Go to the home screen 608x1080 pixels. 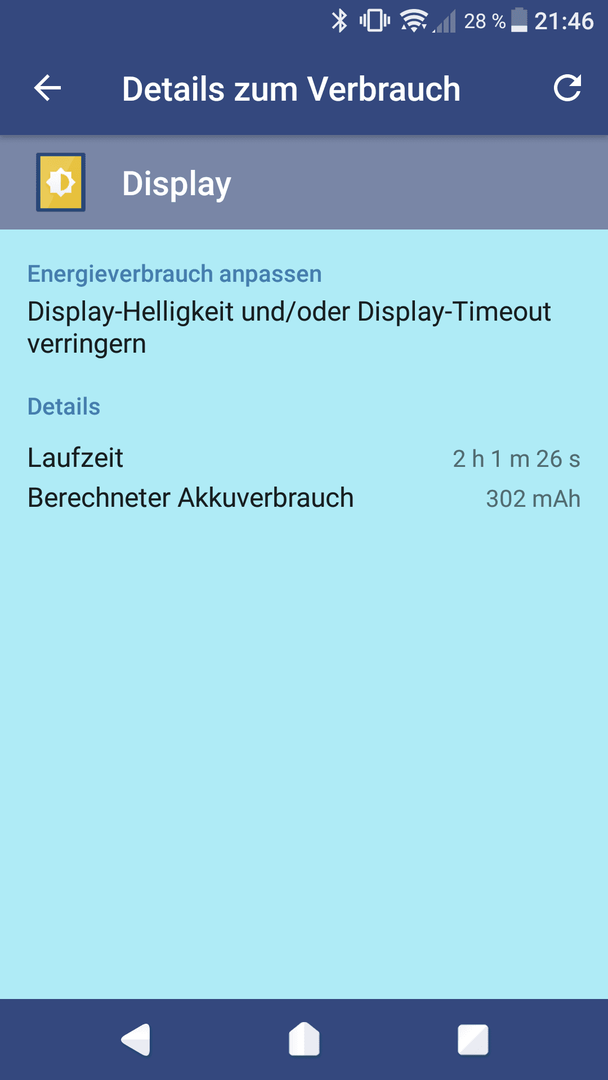coord(304,1039)
